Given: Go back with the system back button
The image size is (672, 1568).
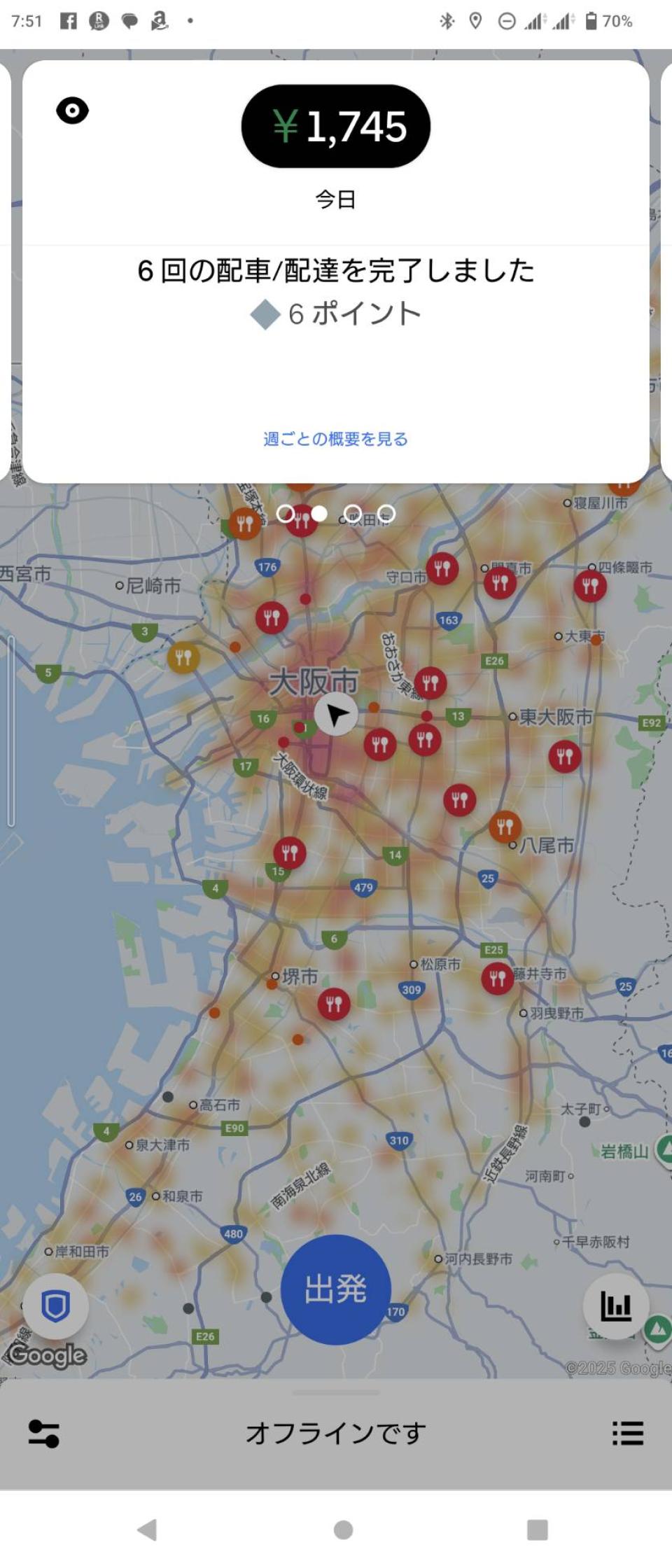Looking at the screenshot, I should point(147,1529).
